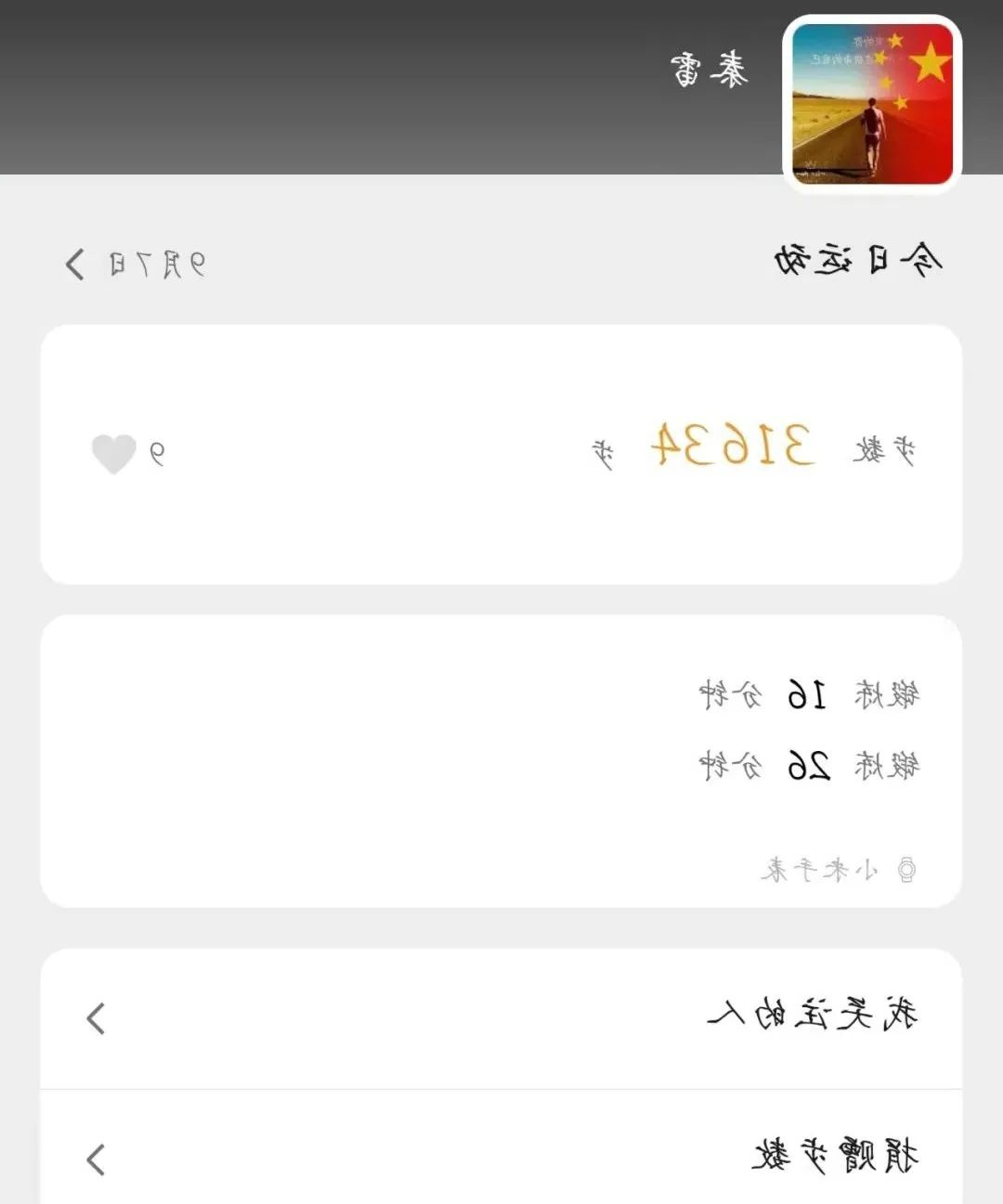Tap the like count number 9

point(154,455)
